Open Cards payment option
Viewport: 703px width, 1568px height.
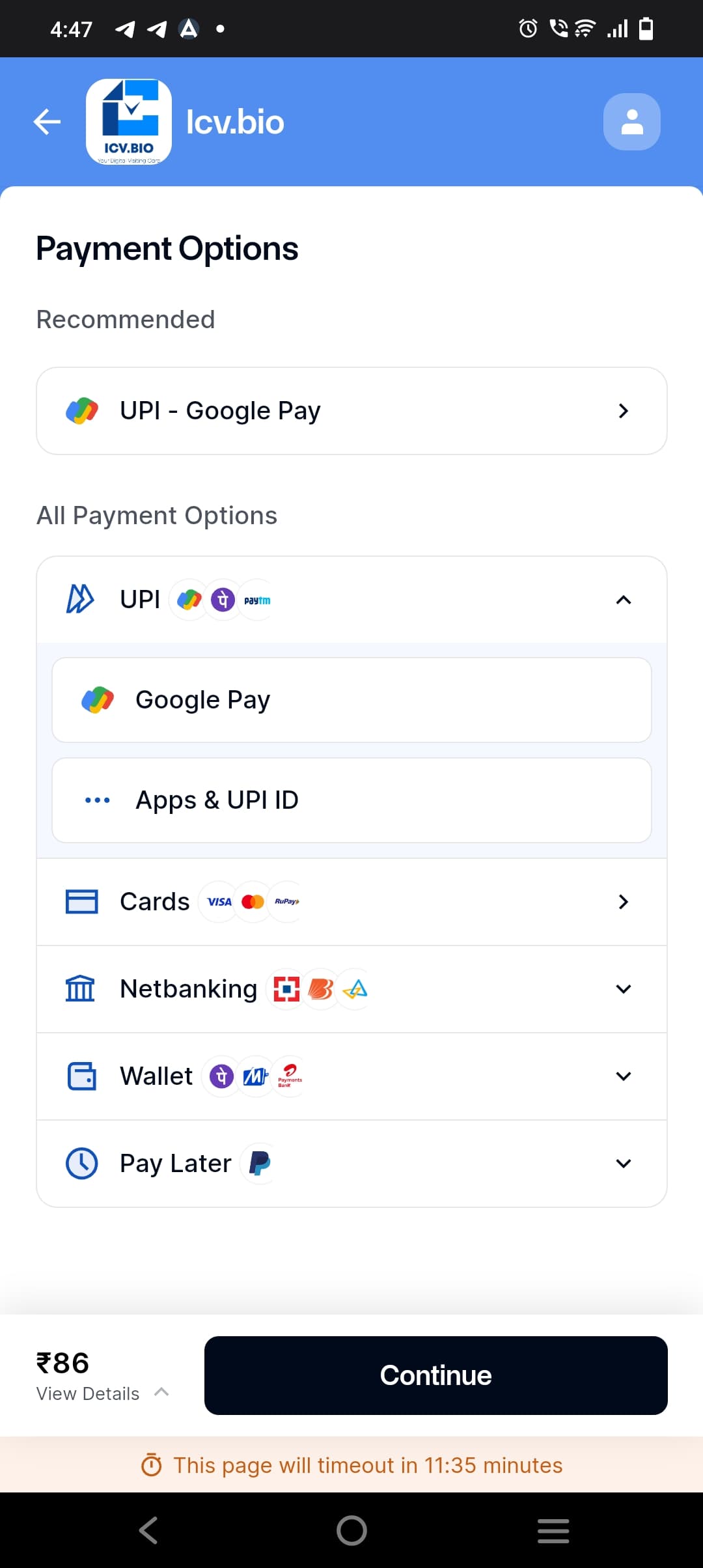(351, 902)
